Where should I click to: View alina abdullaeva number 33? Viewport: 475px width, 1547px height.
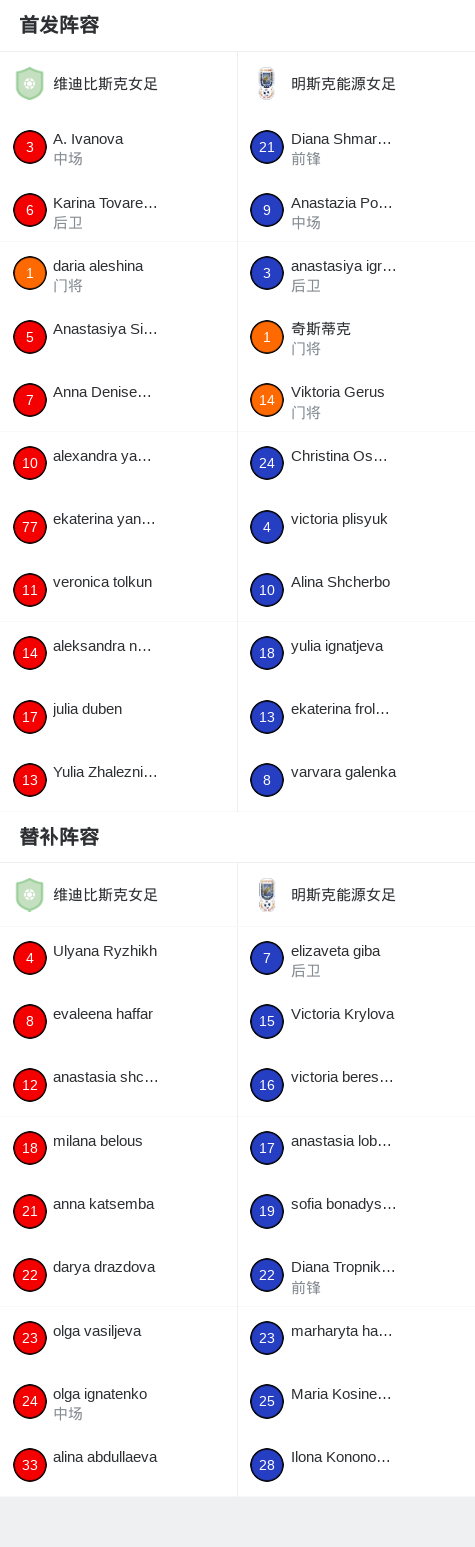pyautogui.click(x=118, y=1465)
